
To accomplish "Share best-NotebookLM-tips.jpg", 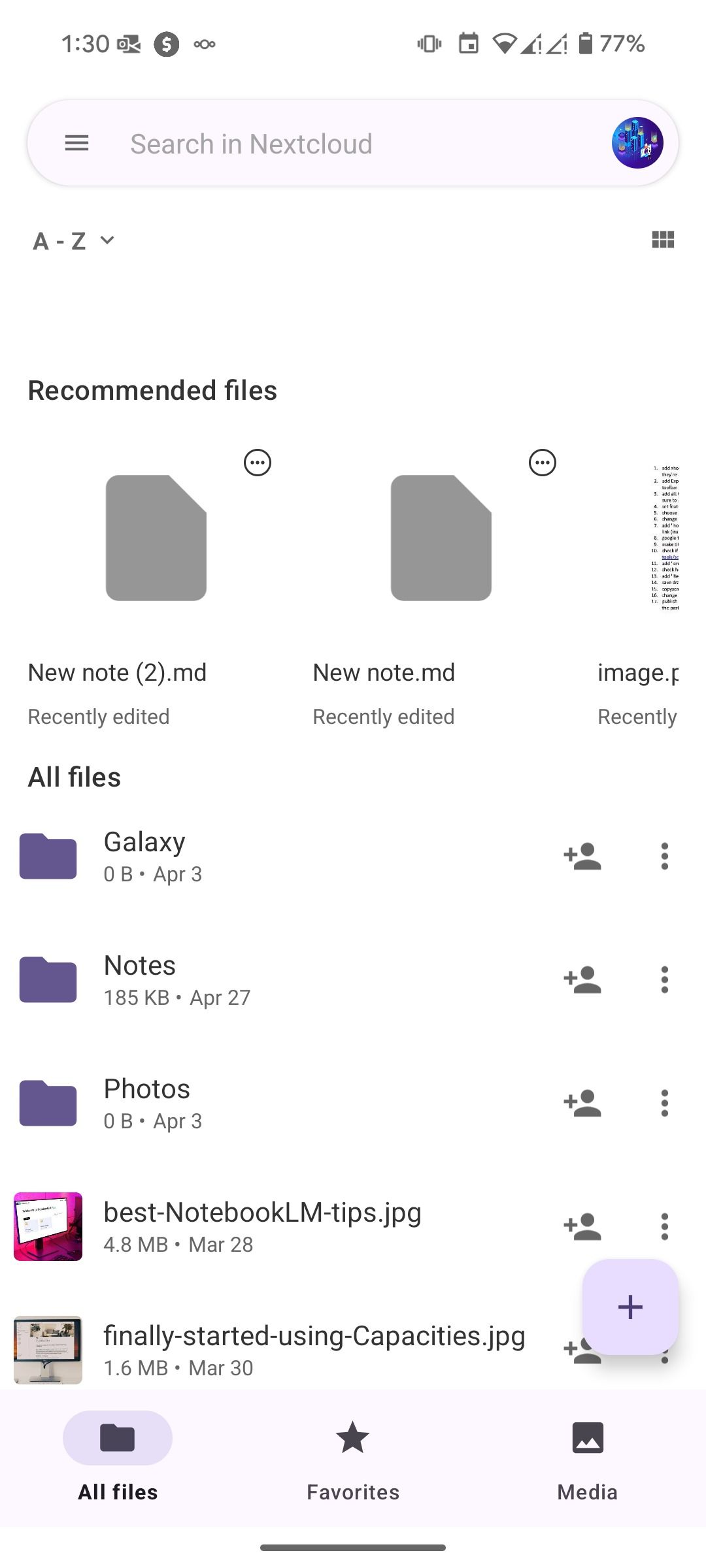I will coord(582,1226).
